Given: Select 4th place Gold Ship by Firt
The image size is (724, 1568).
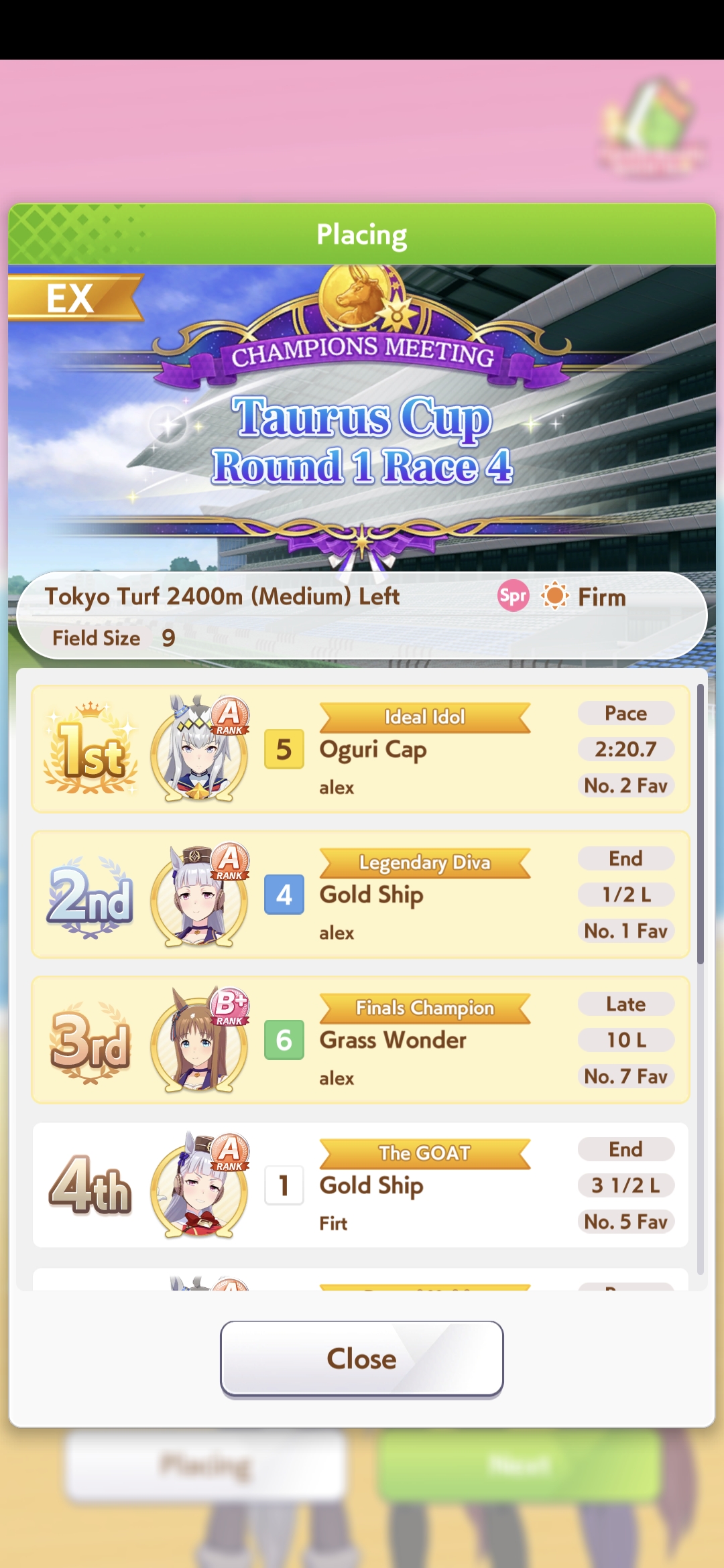Looking at the screenshot, I should pyautogui.click(x=361, y=1185).
